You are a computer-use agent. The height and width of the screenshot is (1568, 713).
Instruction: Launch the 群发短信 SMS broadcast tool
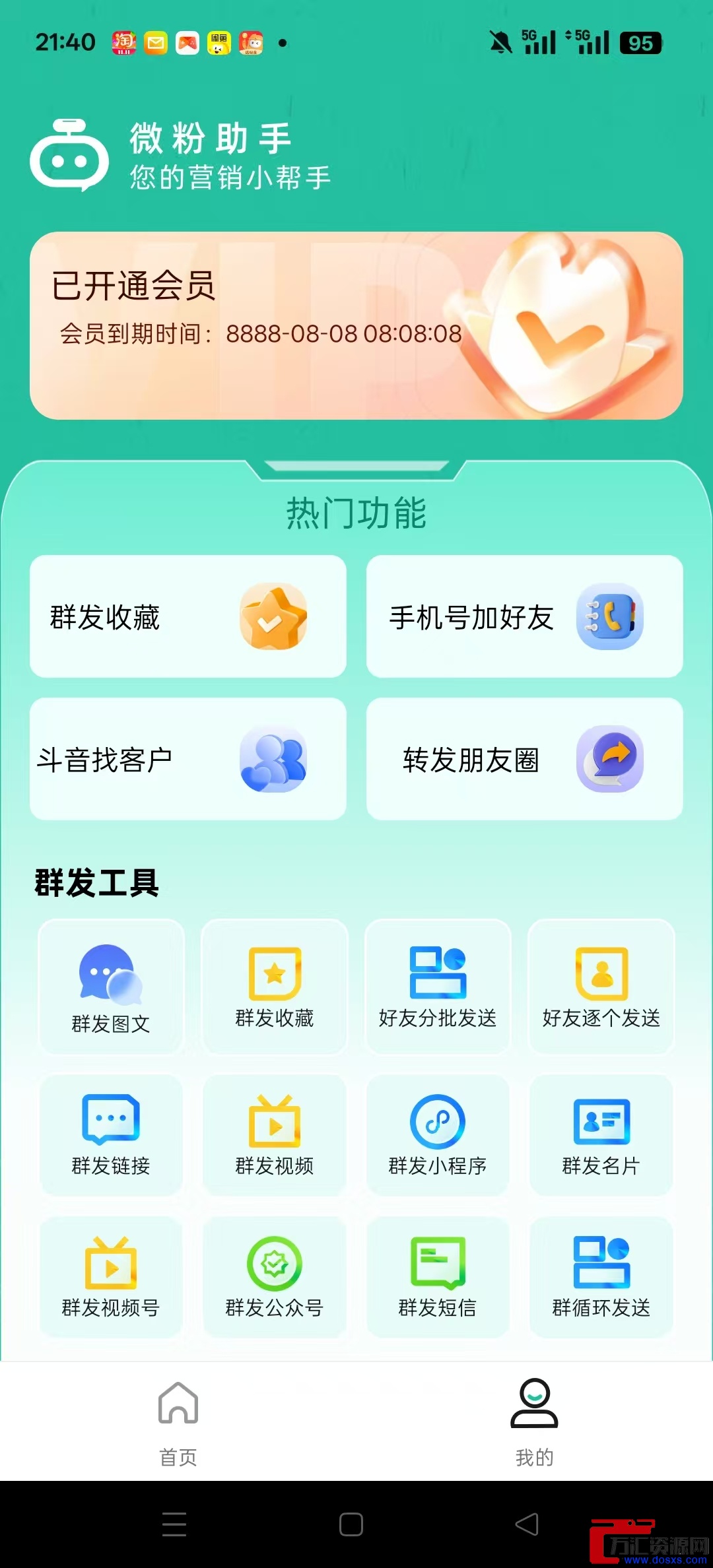438,1277
